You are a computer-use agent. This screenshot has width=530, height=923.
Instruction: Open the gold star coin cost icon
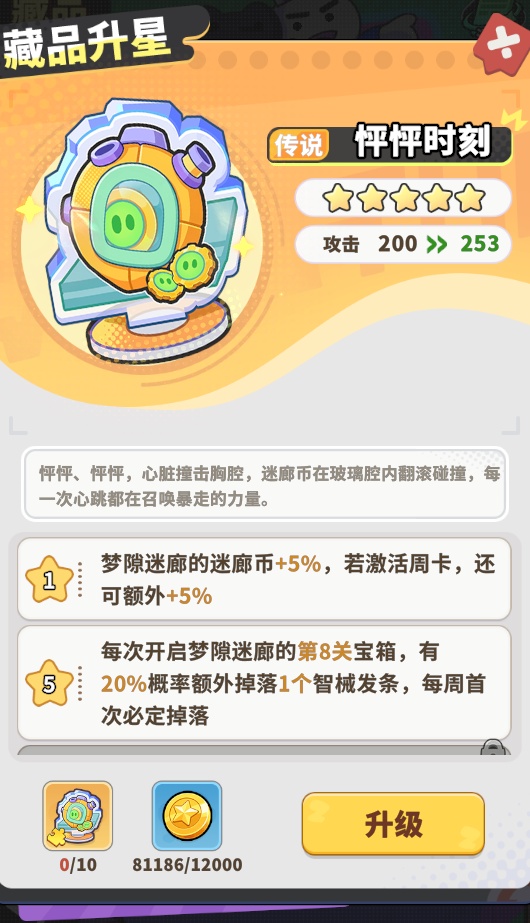(x=187, y=816)
